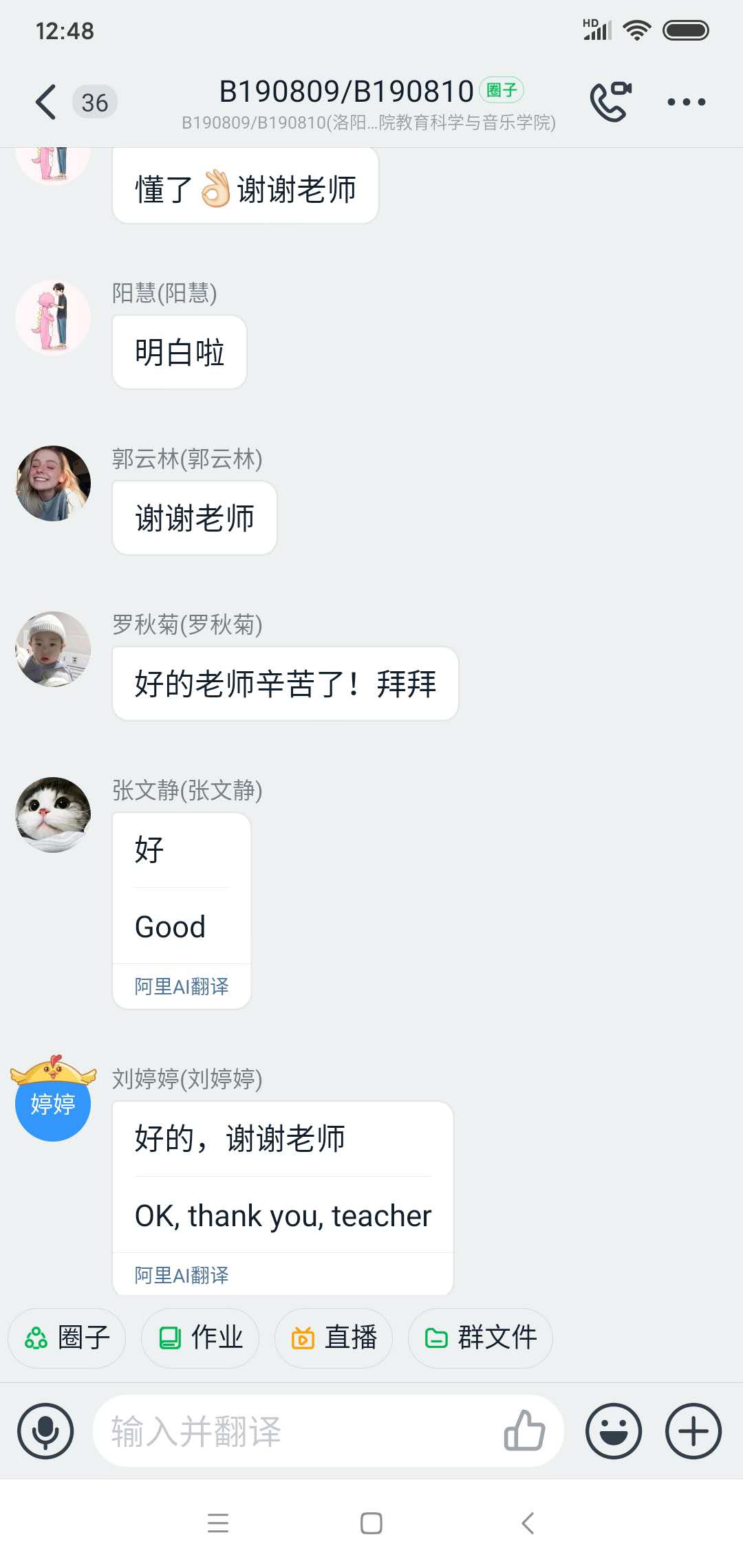743x1568 pixels.
Task: View 罗秋菊's profile avatar
Action: (x=53, y=649)
